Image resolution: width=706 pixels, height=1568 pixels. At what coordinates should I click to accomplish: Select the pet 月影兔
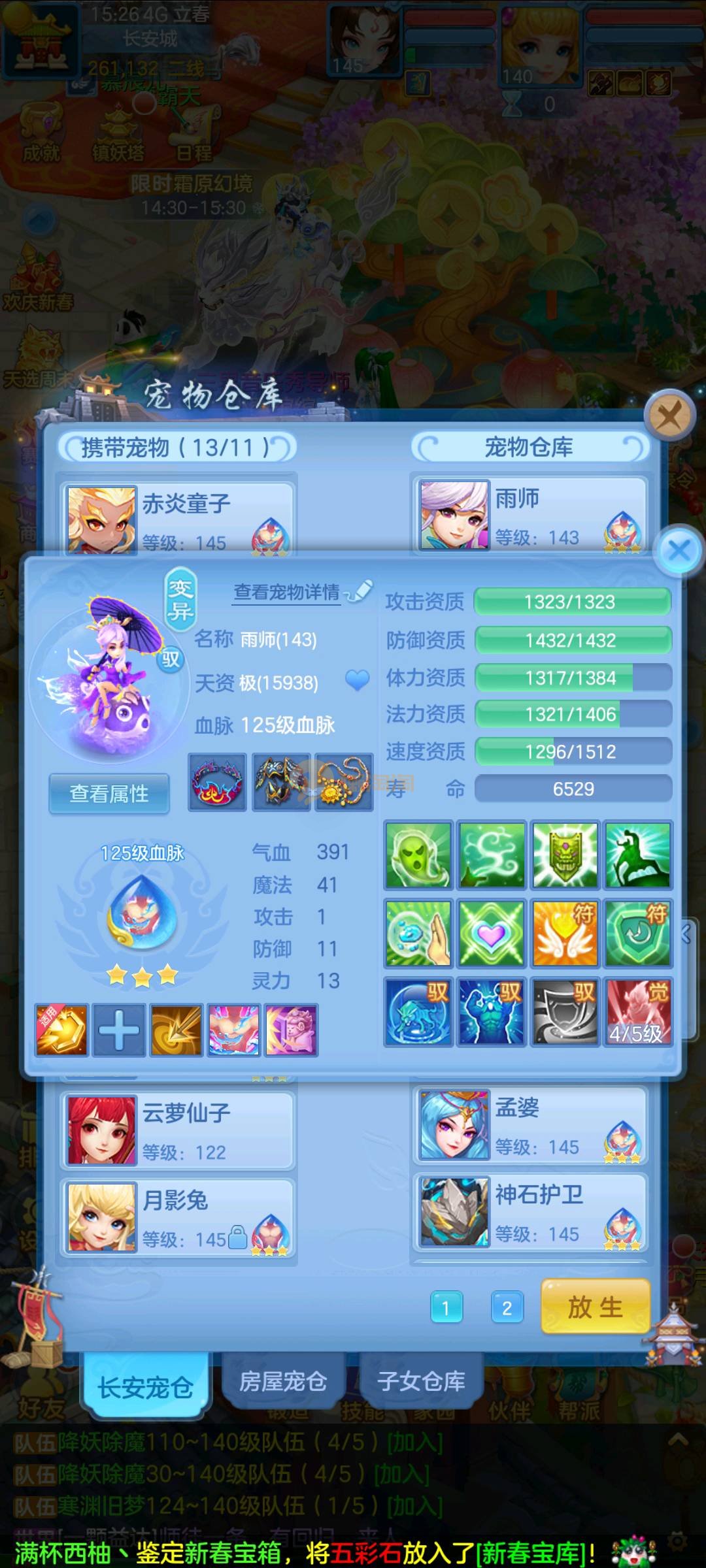coord(178,1218)
